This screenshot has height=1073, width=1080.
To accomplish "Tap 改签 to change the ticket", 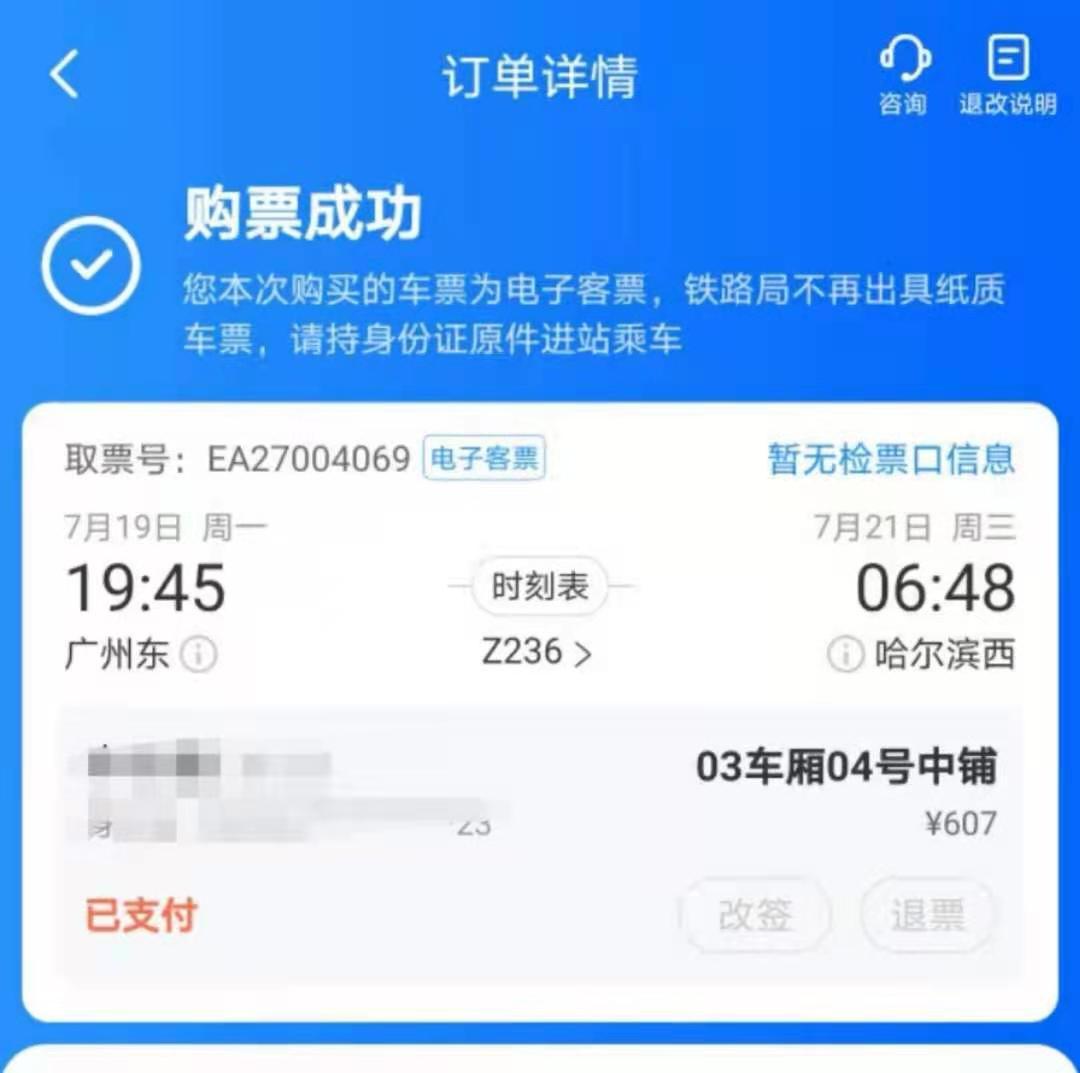I will click(755, 914).
